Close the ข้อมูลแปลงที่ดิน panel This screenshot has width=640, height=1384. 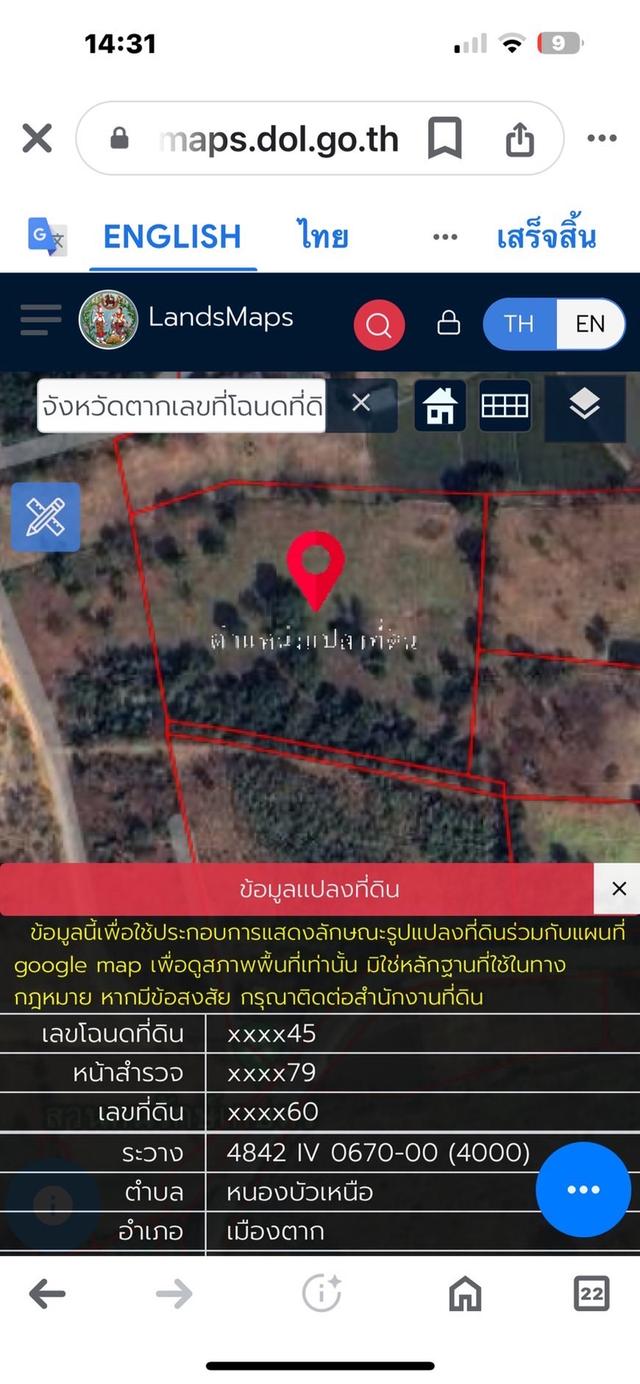[618, 888]
